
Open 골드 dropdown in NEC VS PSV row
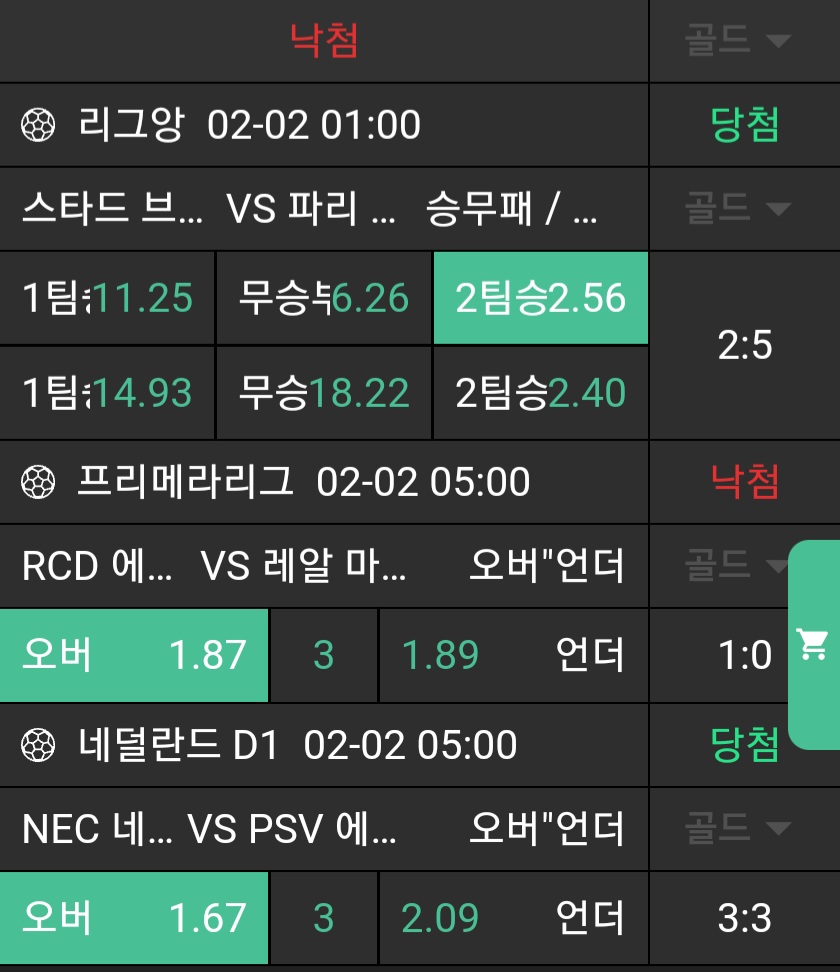tap(738, 827)
